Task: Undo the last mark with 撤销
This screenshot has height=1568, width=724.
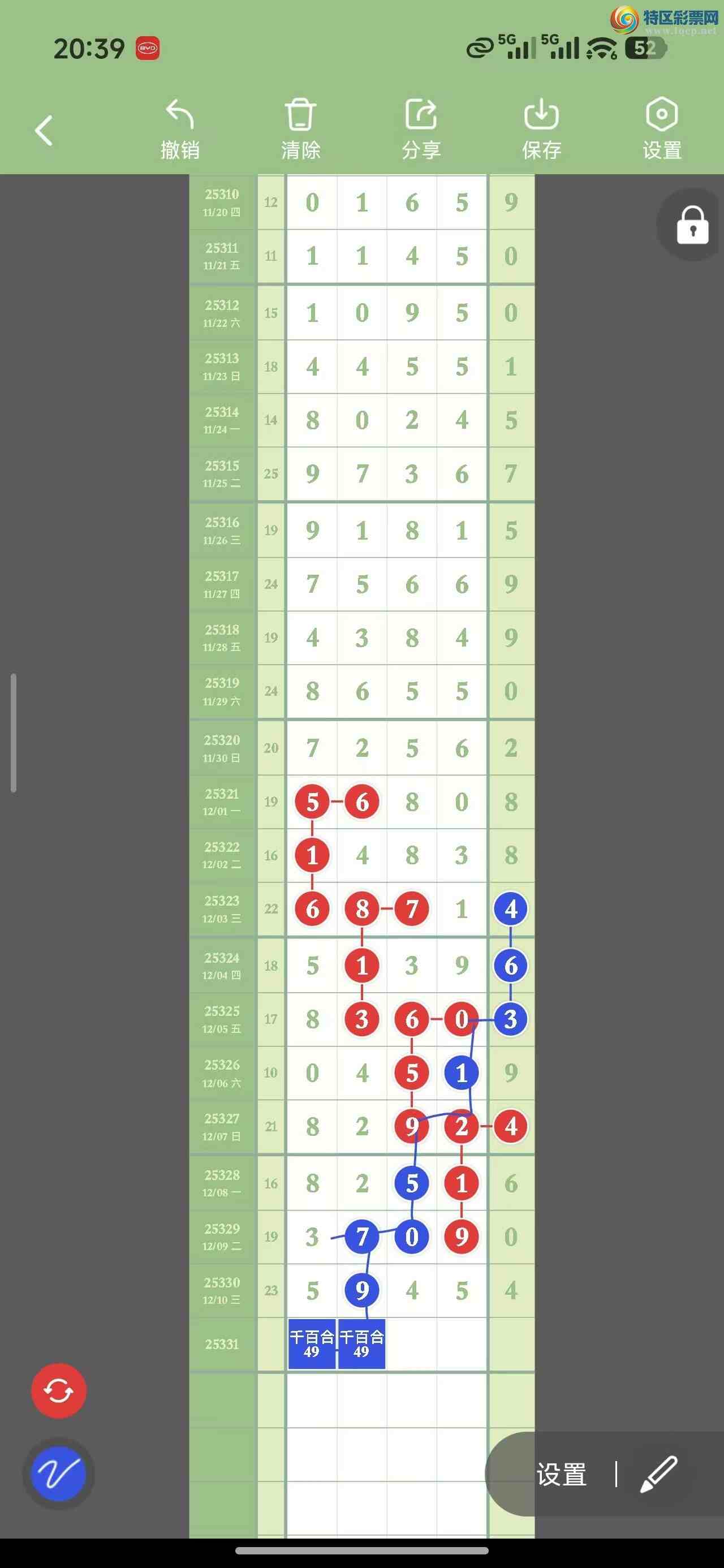Action: pyautogui.click(x=180, y=129)
